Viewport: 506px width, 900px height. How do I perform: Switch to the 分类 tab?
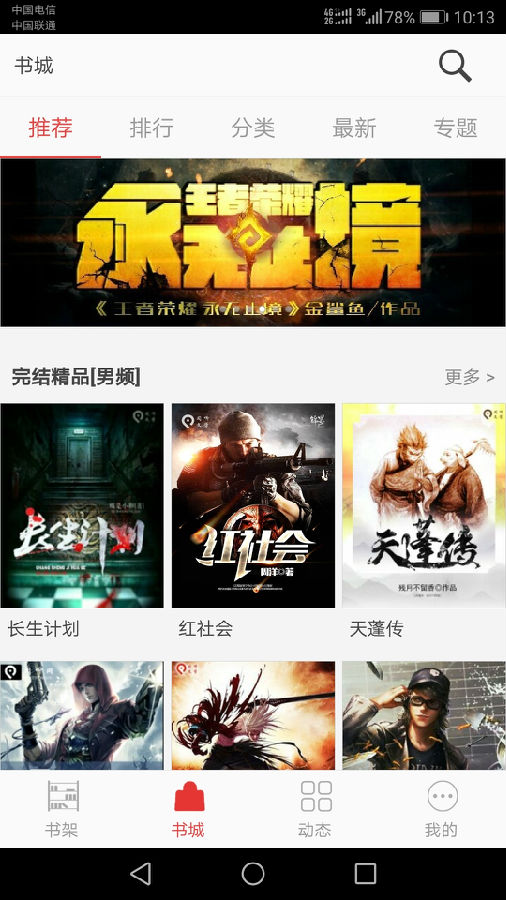[253, 127]
